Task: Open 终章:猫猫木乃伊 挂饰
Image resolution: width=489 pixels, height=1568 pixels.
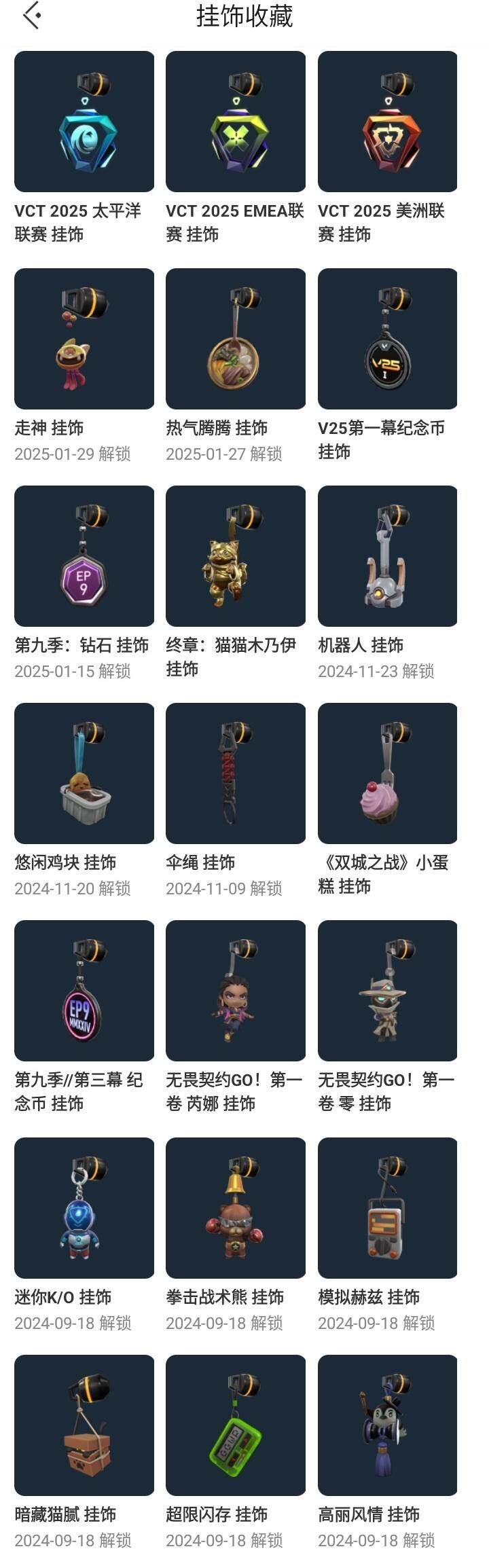Action: (x=236, y=556)
